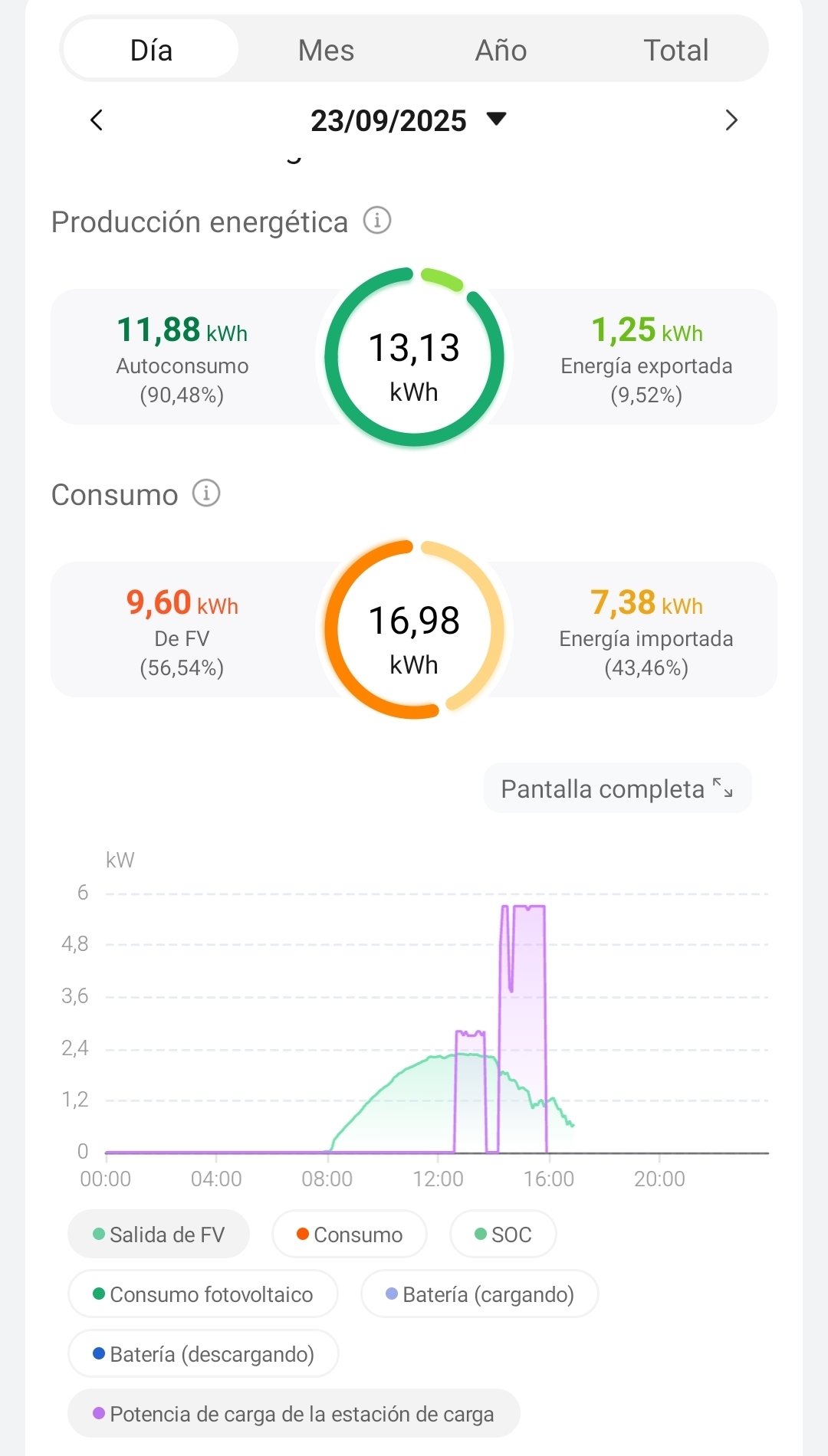Image resolution: width=828 pixels, height=1456 pixels.
Task: Toggle Potencia de carga de la estación series
Action: pos(294,1414)
